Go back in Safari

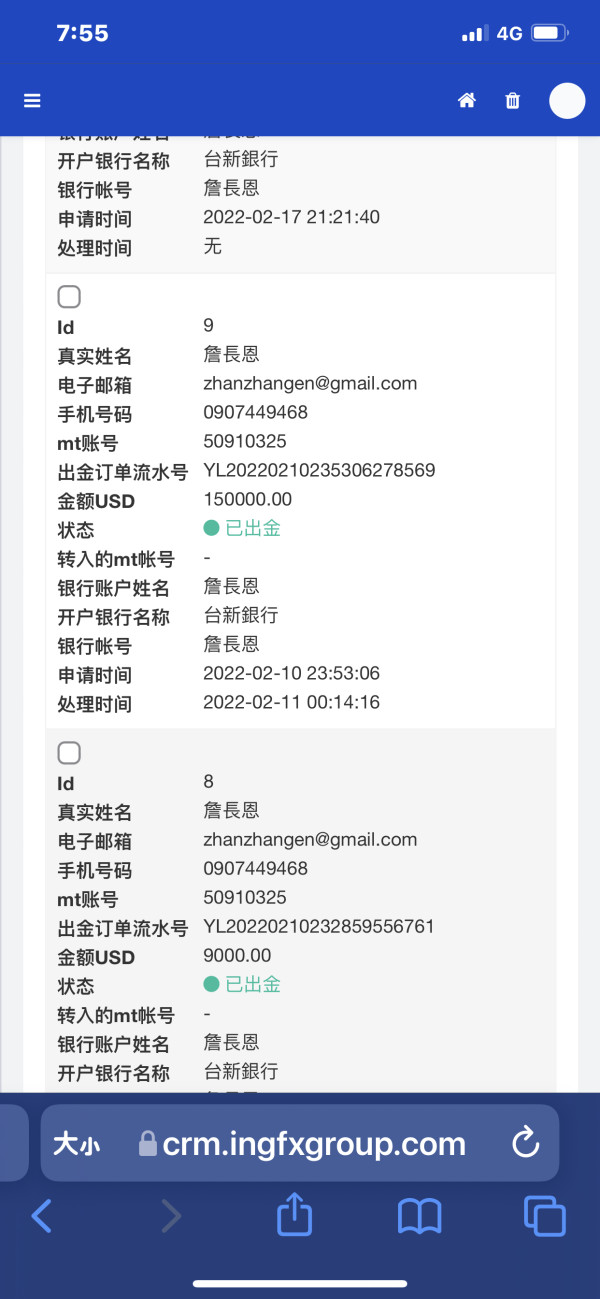click(x=41, y=1216)
